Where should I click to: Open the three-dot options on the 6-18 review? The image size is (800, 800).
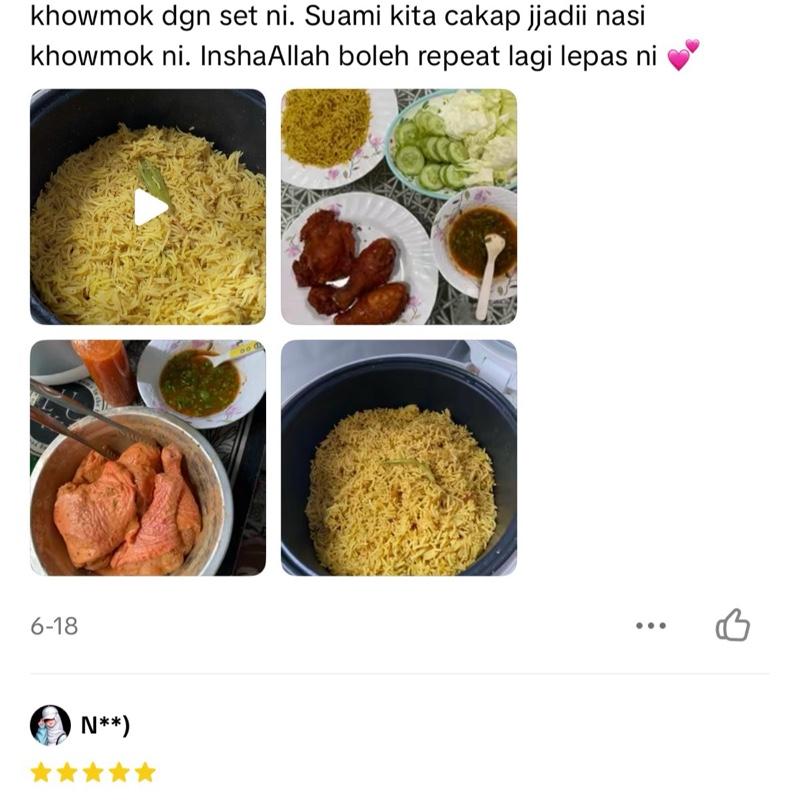pyautogui.click(x=650, y=626)
